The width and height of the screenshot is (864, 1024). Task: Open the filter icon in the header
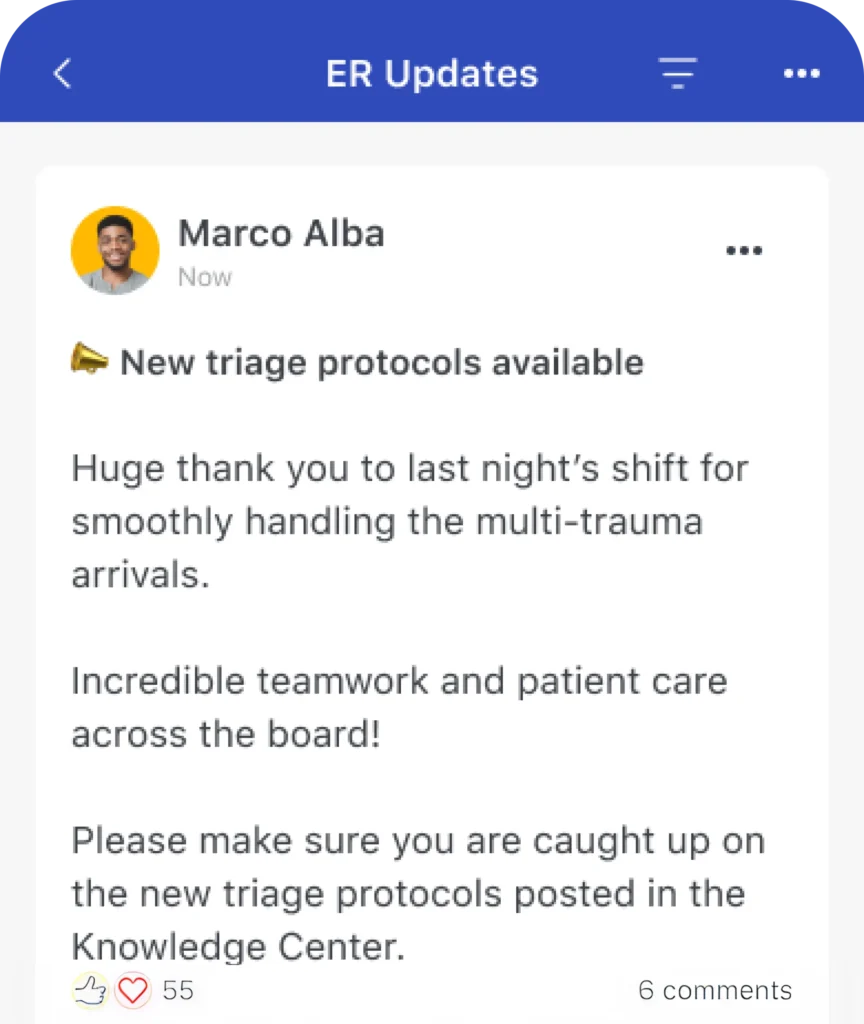(x=677, y=74)
